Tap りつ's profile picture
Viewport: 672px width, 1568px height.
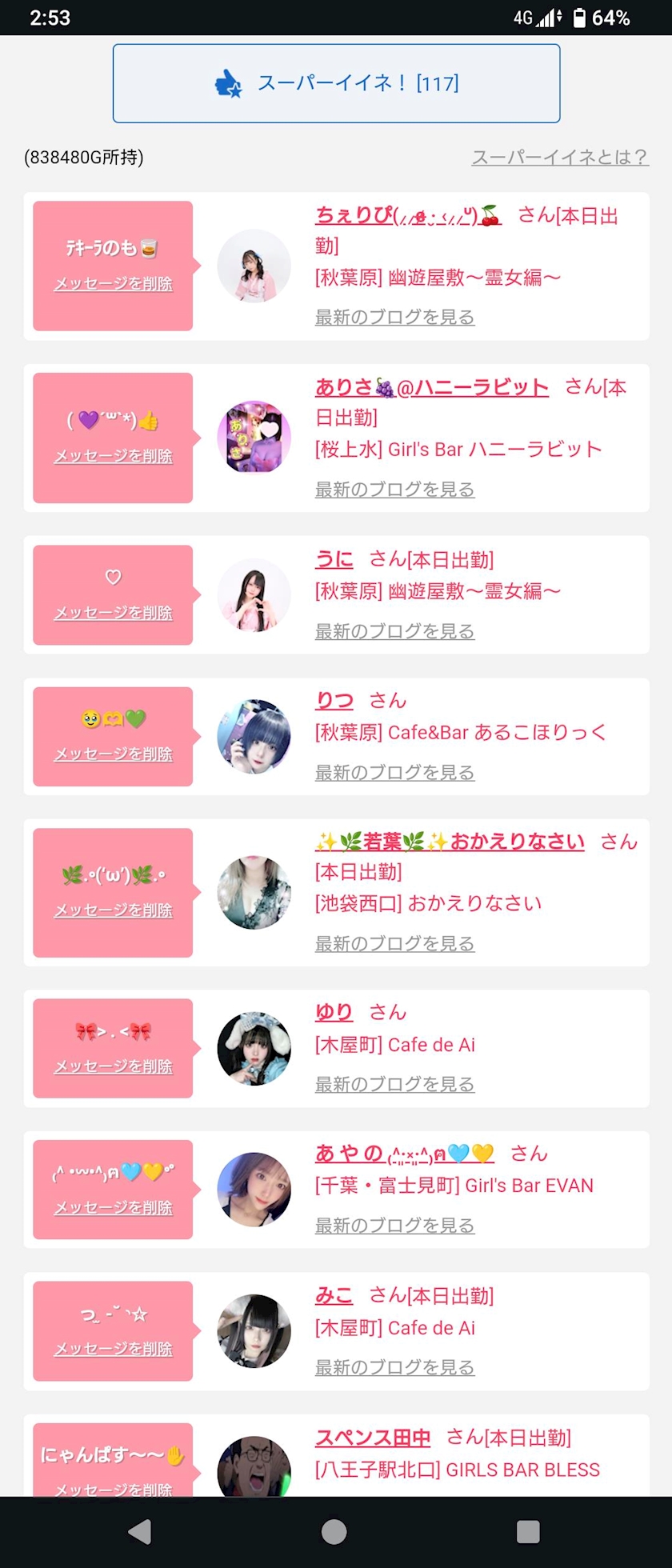pyautogui.click(x=254, y=737)
